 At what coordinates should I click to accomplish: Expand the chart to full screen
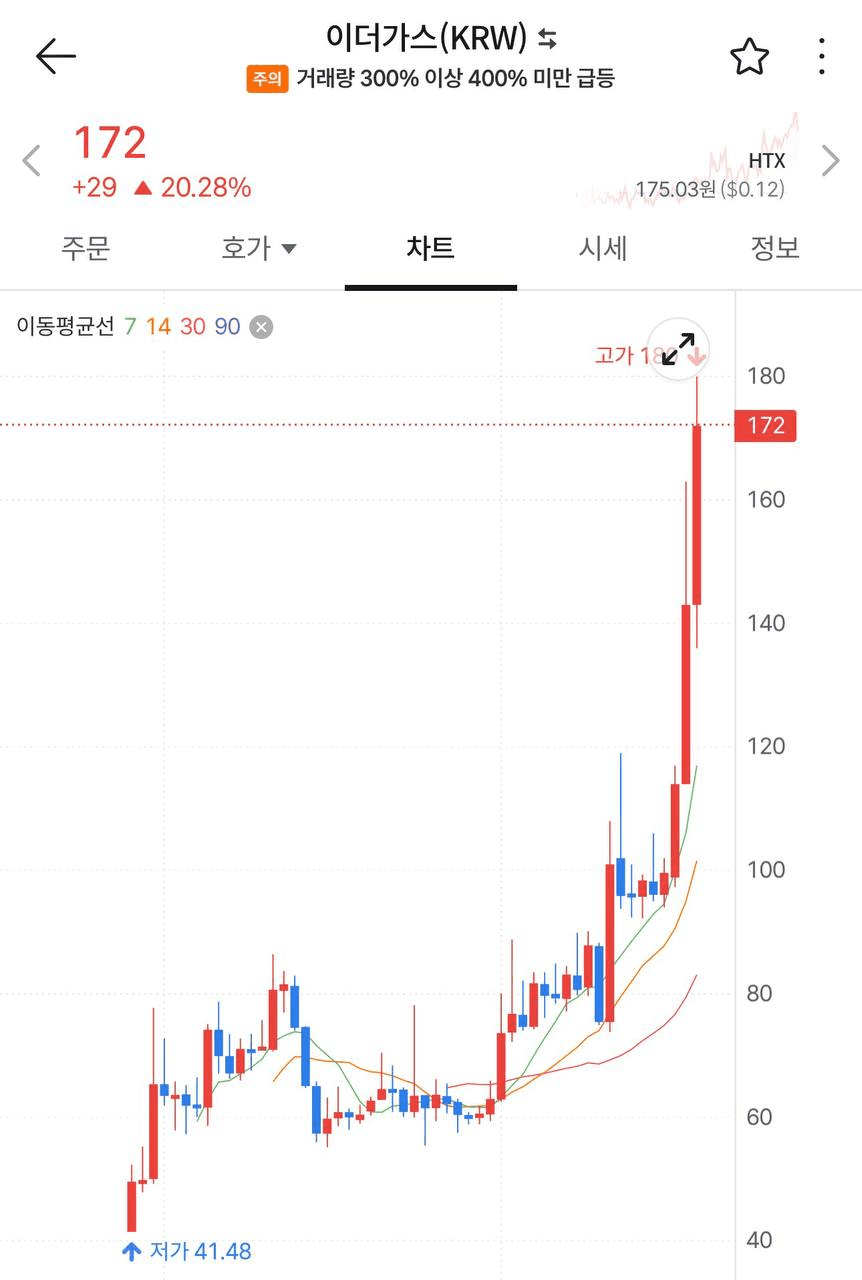(679, 350)
